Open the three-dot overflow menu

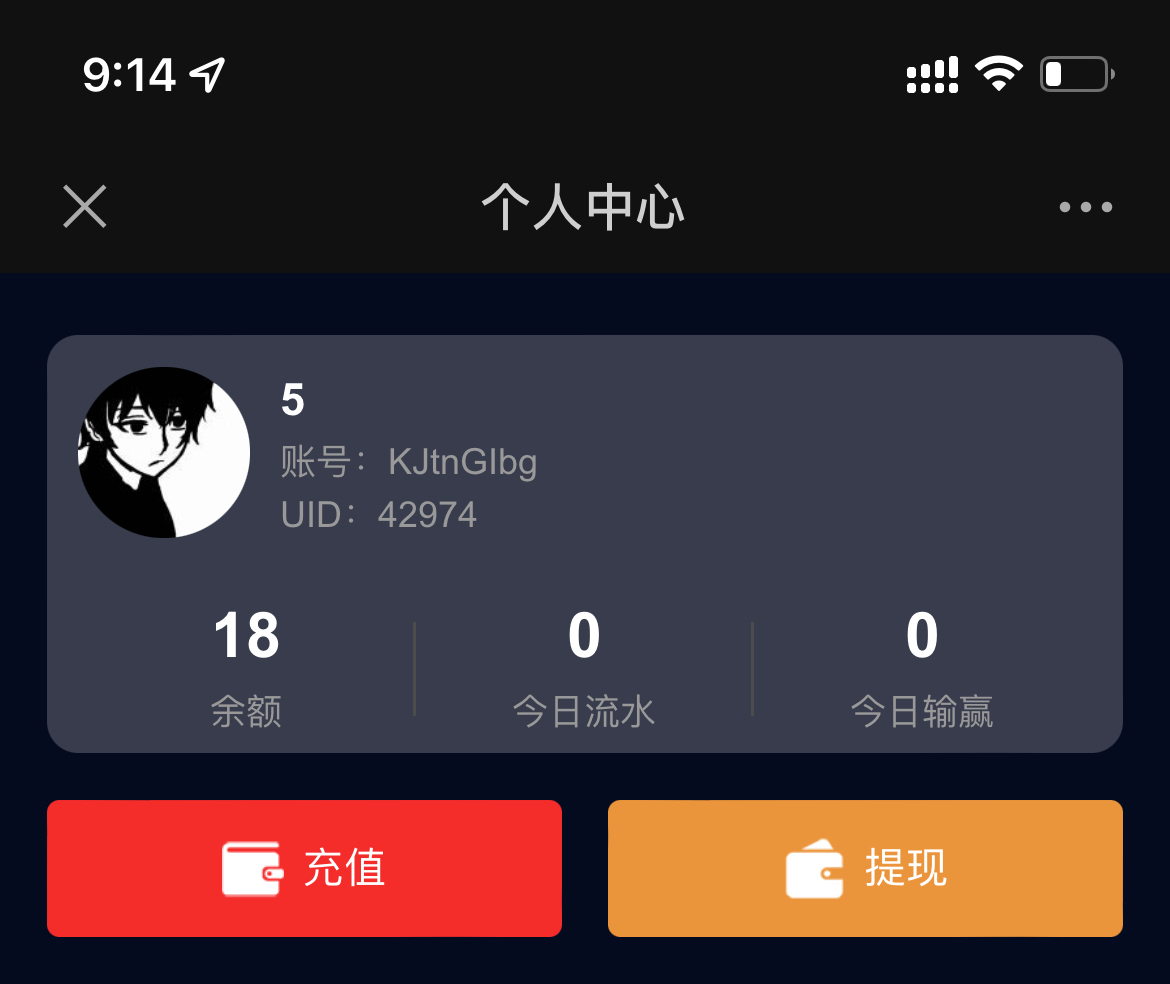pyautogui.click(x=1085, y=207)
